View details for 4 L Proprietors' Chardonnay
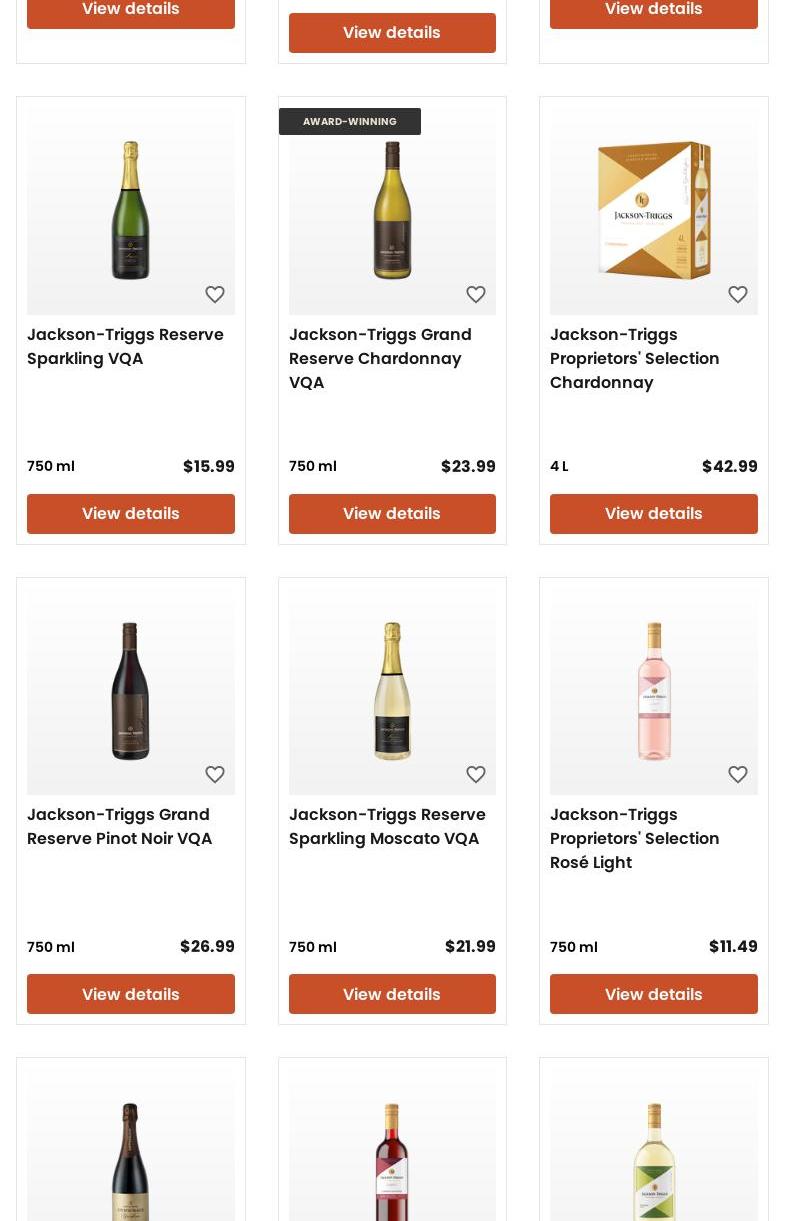 coord(654,514)
